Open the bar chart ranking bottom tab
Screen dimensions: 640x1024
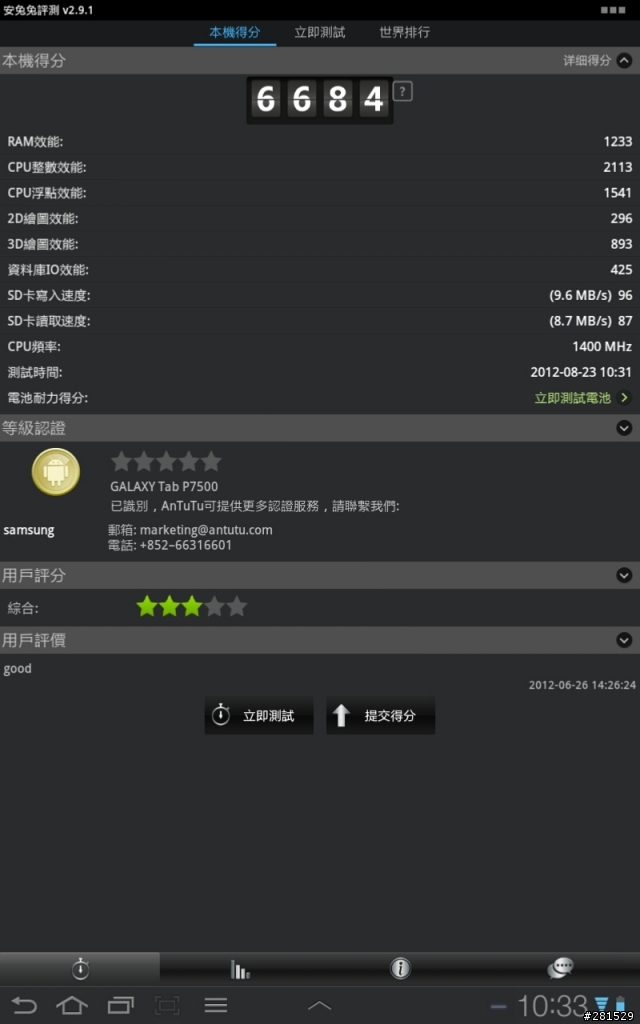[240, 968]
